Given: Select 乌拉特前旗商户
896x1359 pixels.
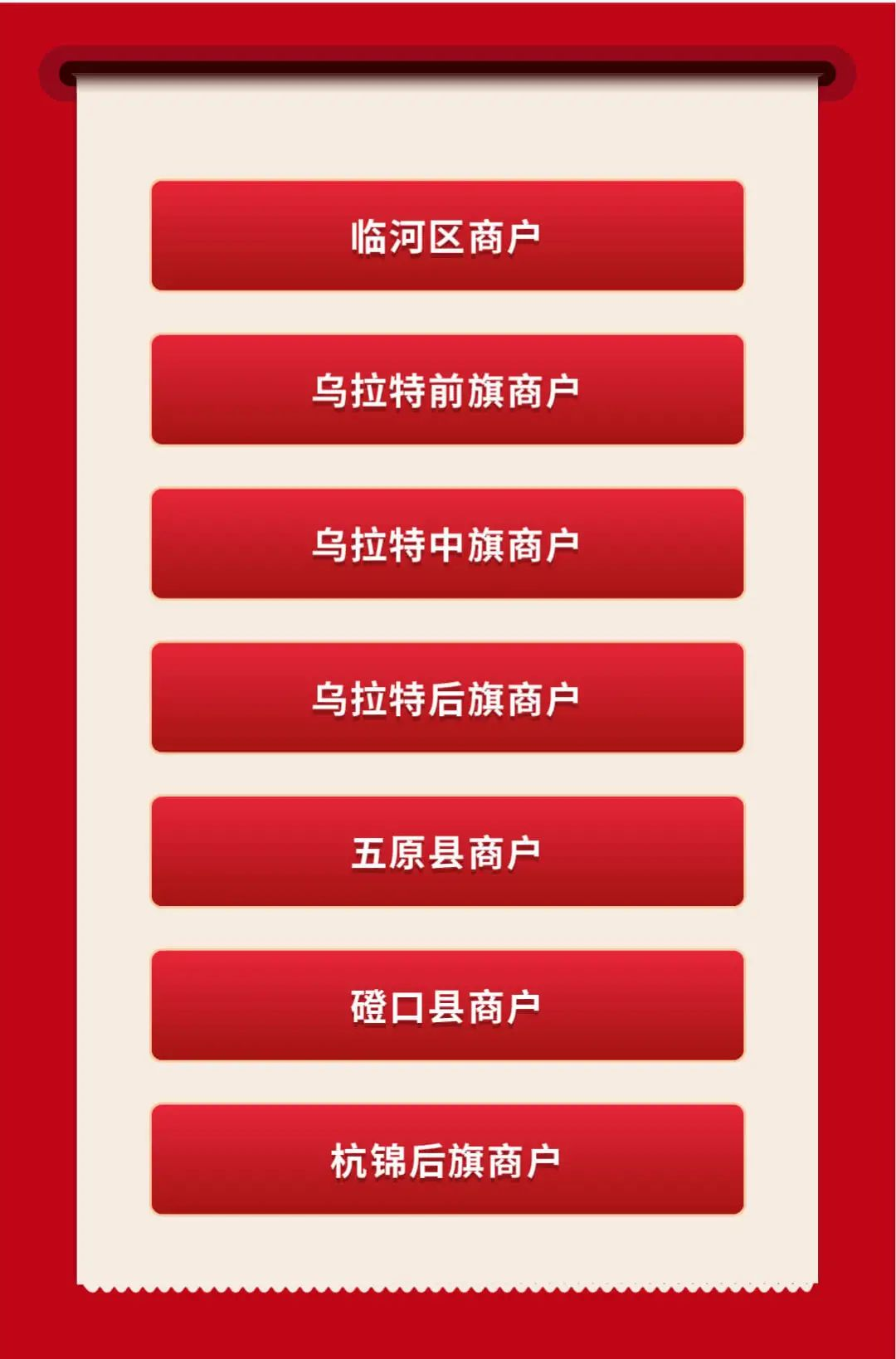Looking at the screenshot, I should pyautogui.click(x=447, y=390).
